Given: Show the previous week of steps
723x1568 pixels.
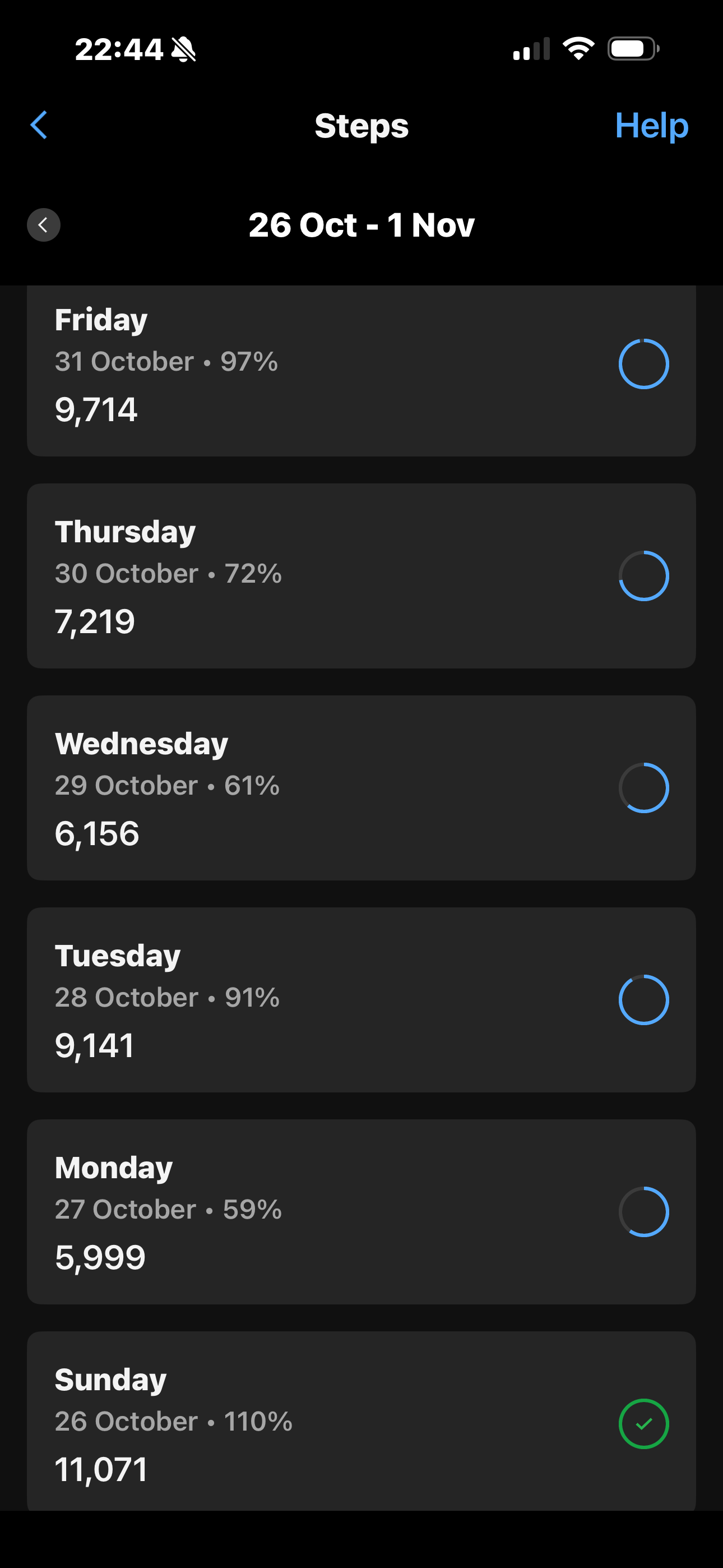Looking at the screenshot, I should tap(43, 225).
